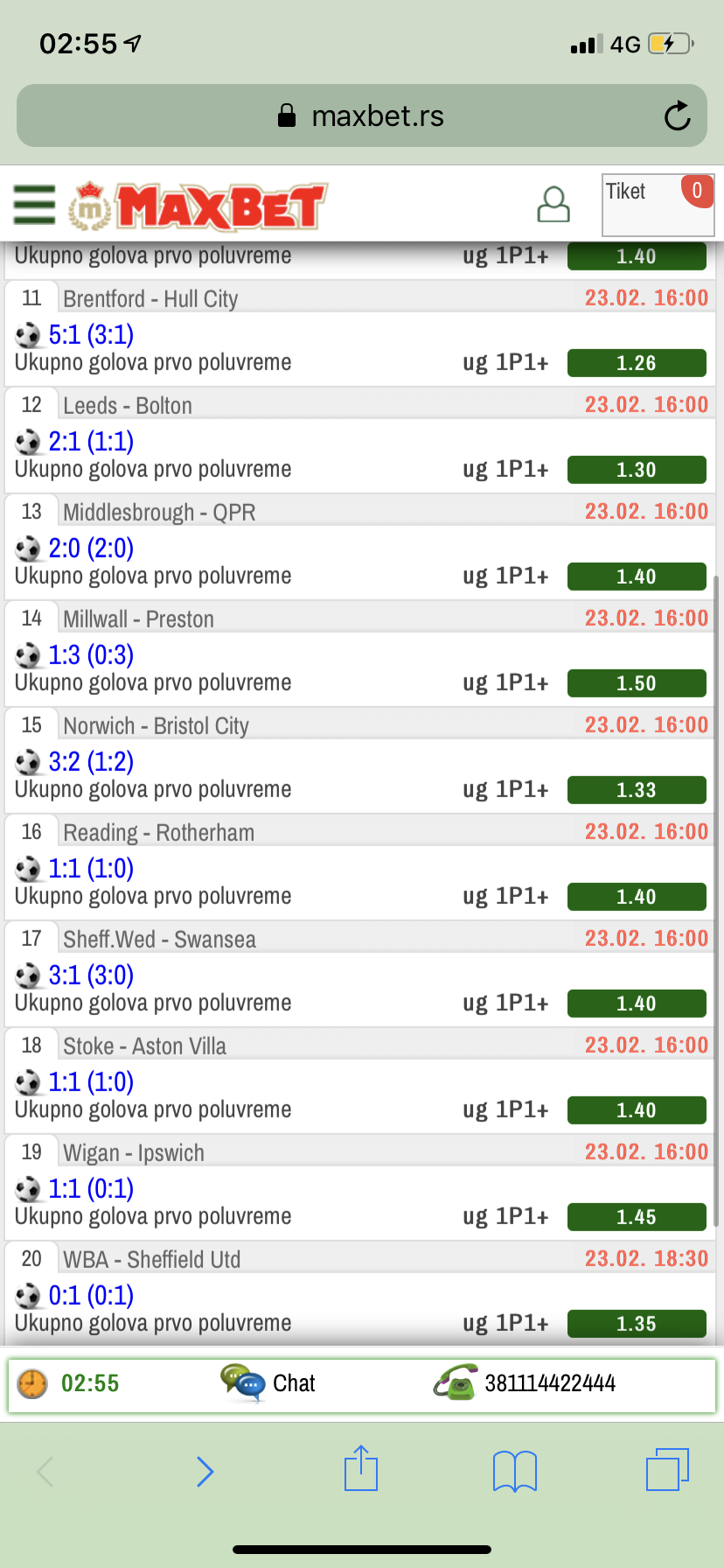The width and height of the screenshot is (724, 1568).
Task: Add 1.40 odds for Stoke - Aston Villa
Action: point(637,1110)
